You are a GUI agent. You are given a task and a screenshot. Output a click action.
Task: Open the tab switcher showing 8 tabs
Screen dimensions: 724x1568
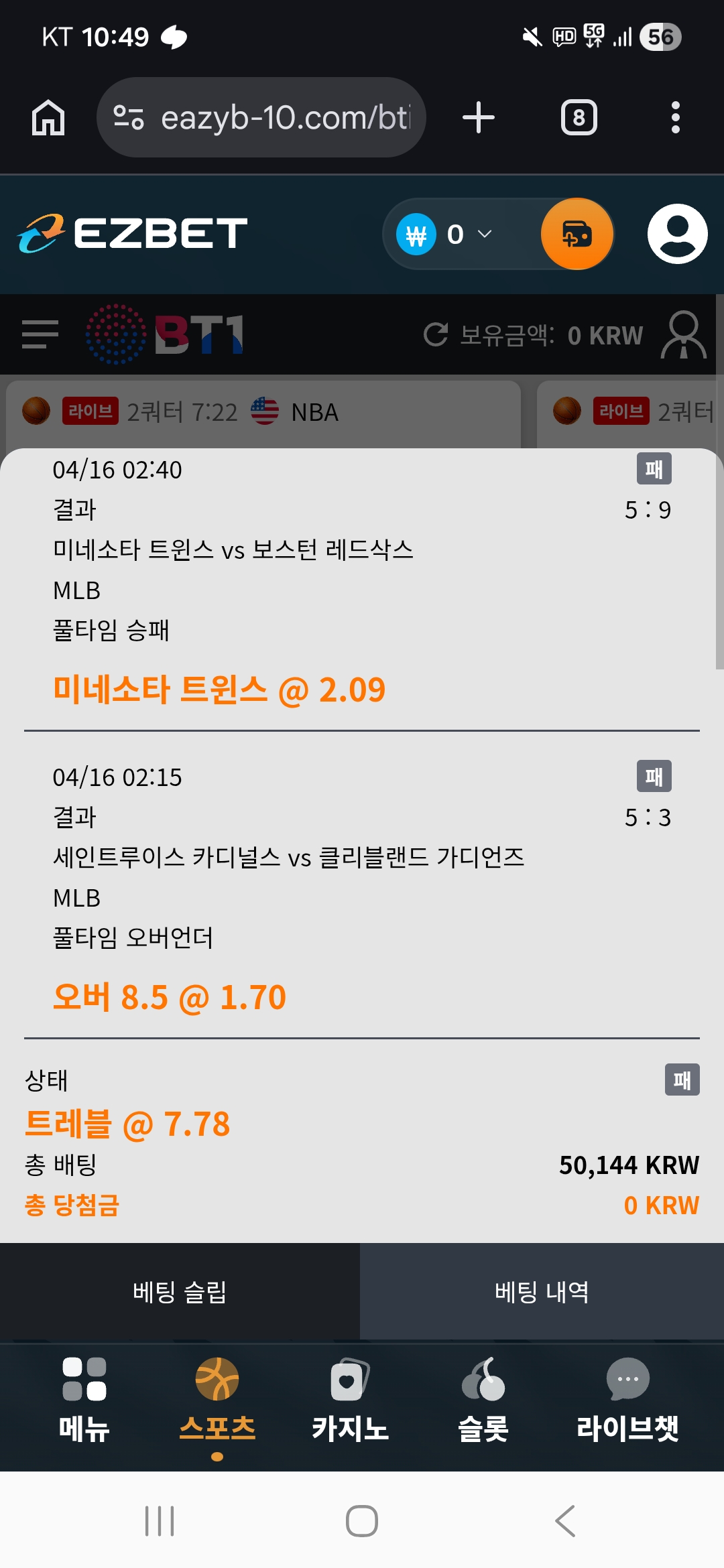click(579, 118)
